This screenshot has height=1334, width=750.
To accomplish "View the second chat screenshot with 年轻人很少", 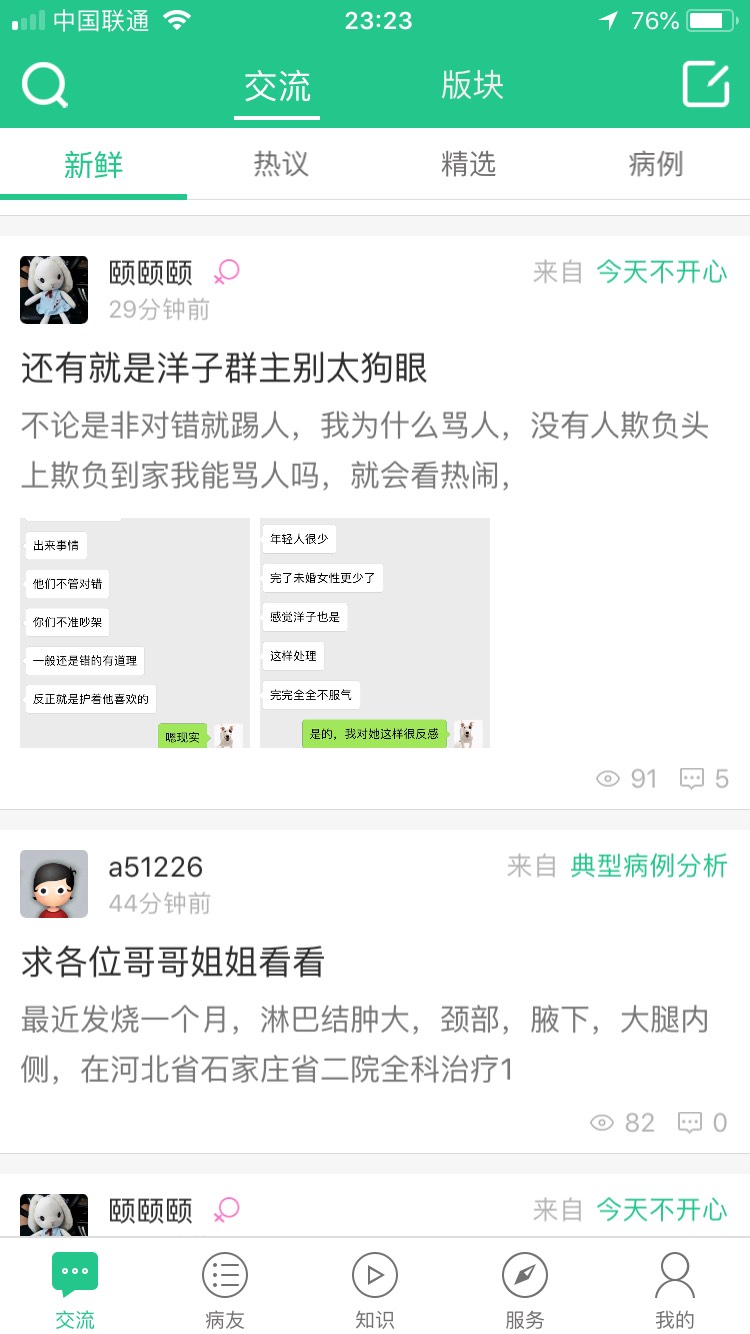I will tap(375, 632).
